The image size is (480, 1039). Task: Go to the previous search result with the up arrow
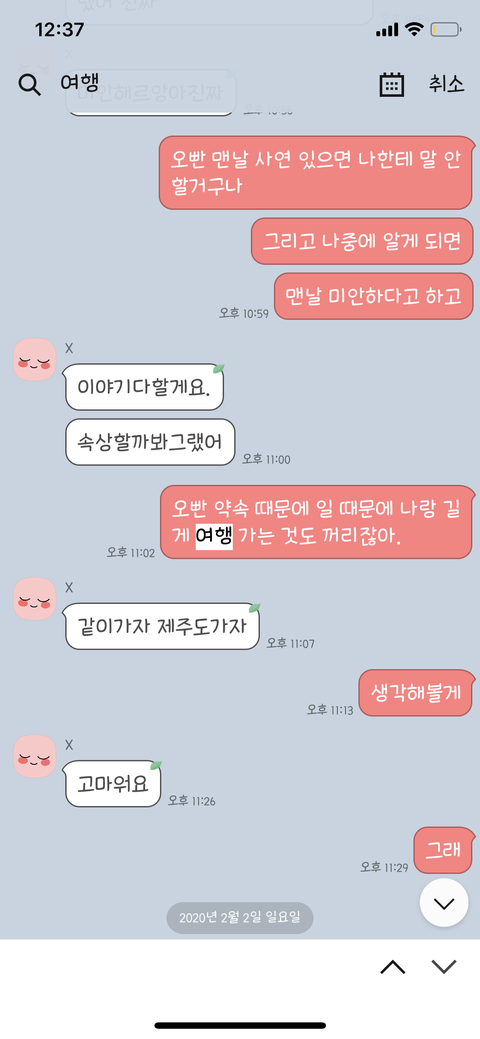tap(393, 967)
